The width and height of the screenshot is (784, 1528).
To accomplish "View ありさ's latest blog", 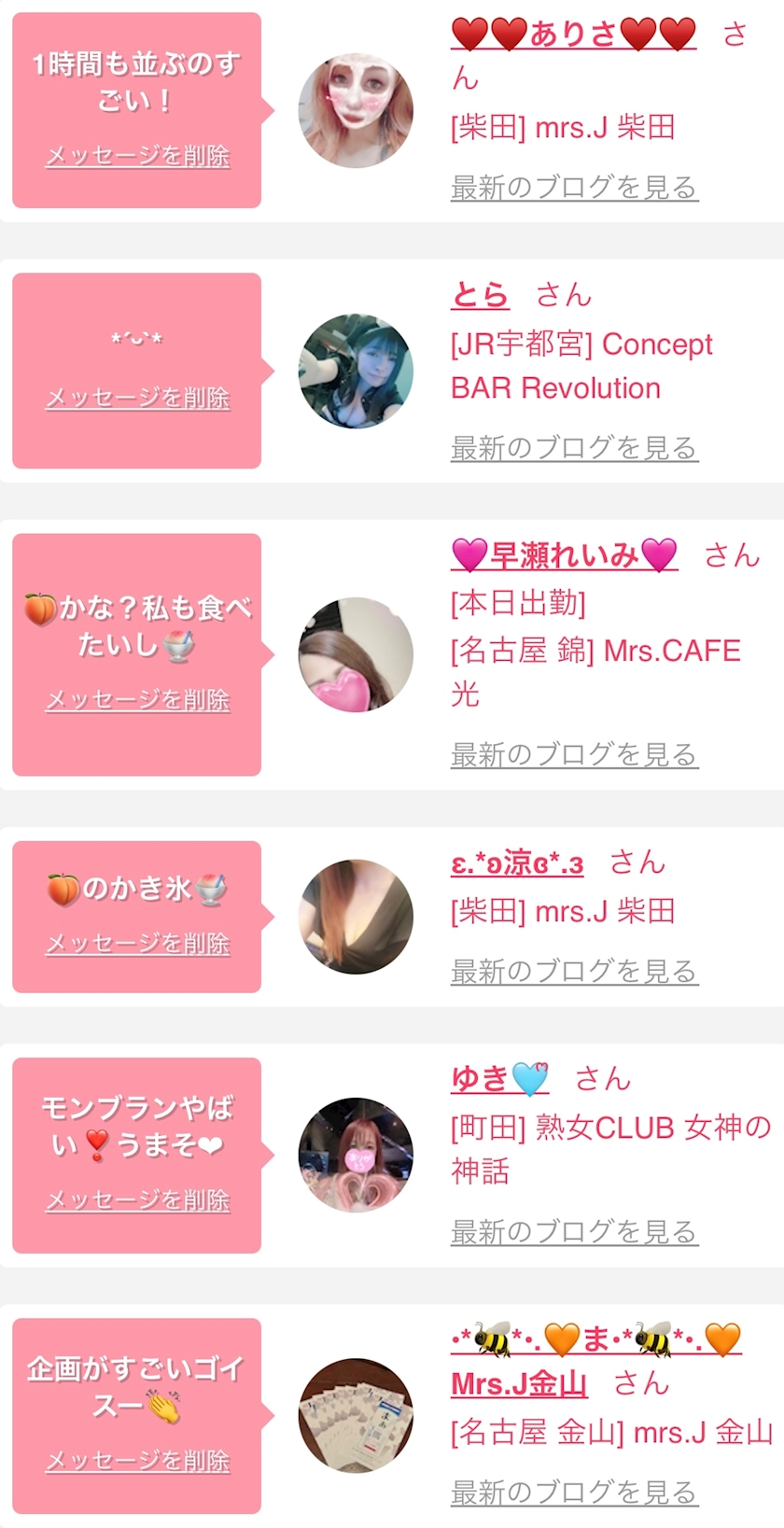I will coord(574,188).
